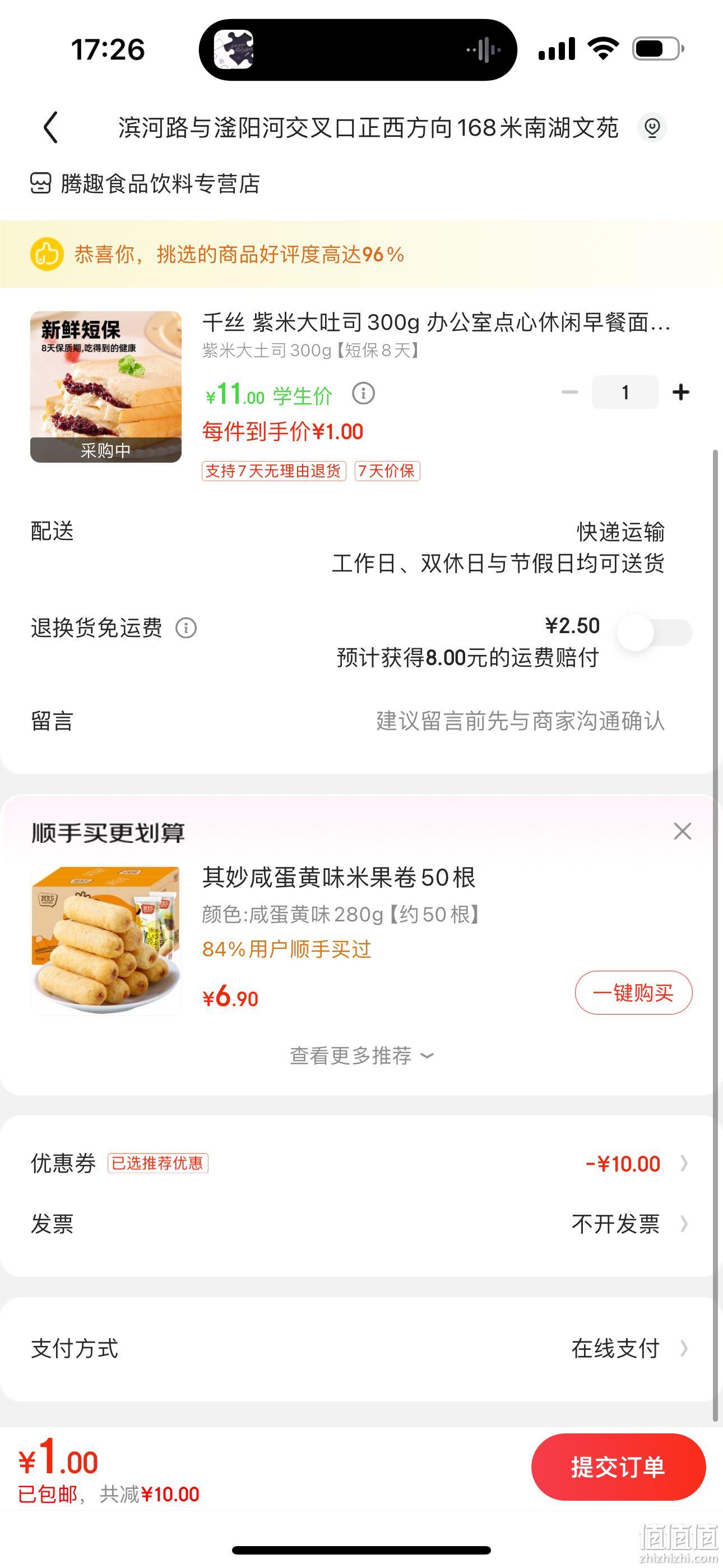
Task: Open the 其妙咸蛋黄味米果卷 product image
Action: point(106,940)
